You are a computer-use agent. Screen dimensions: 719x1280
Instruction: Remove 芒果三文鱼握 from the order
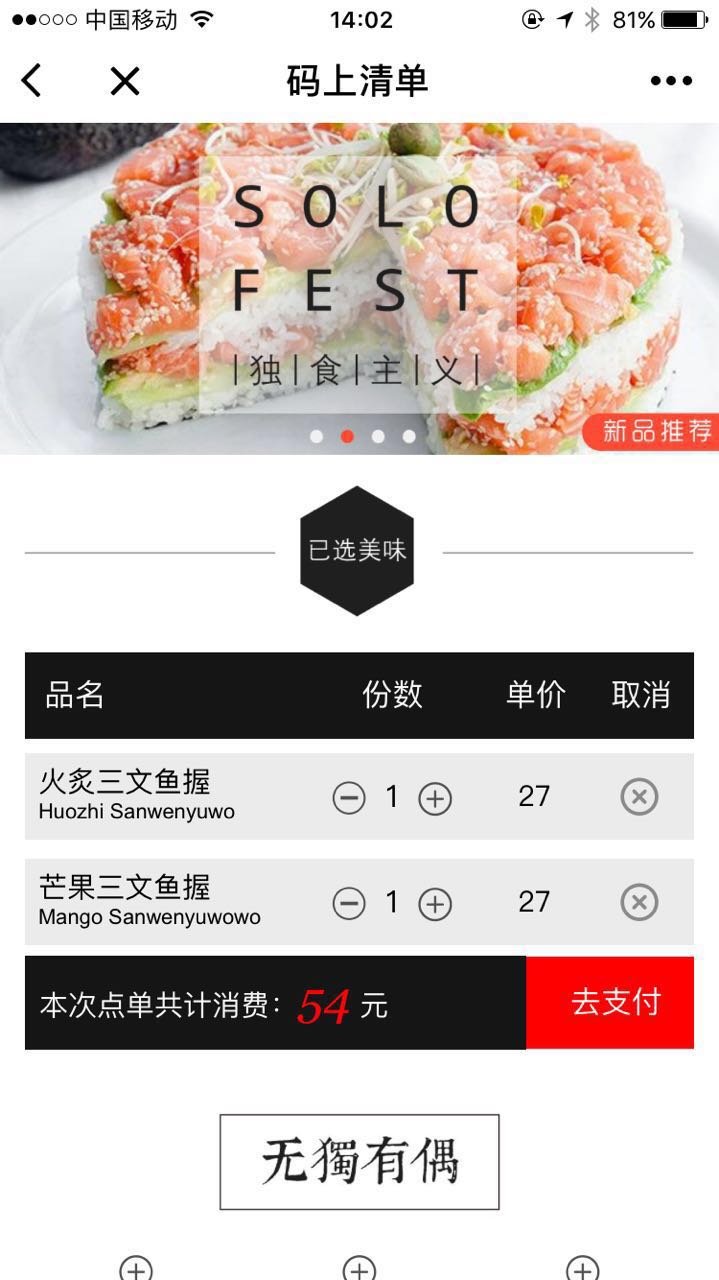[x=639, y=902]
